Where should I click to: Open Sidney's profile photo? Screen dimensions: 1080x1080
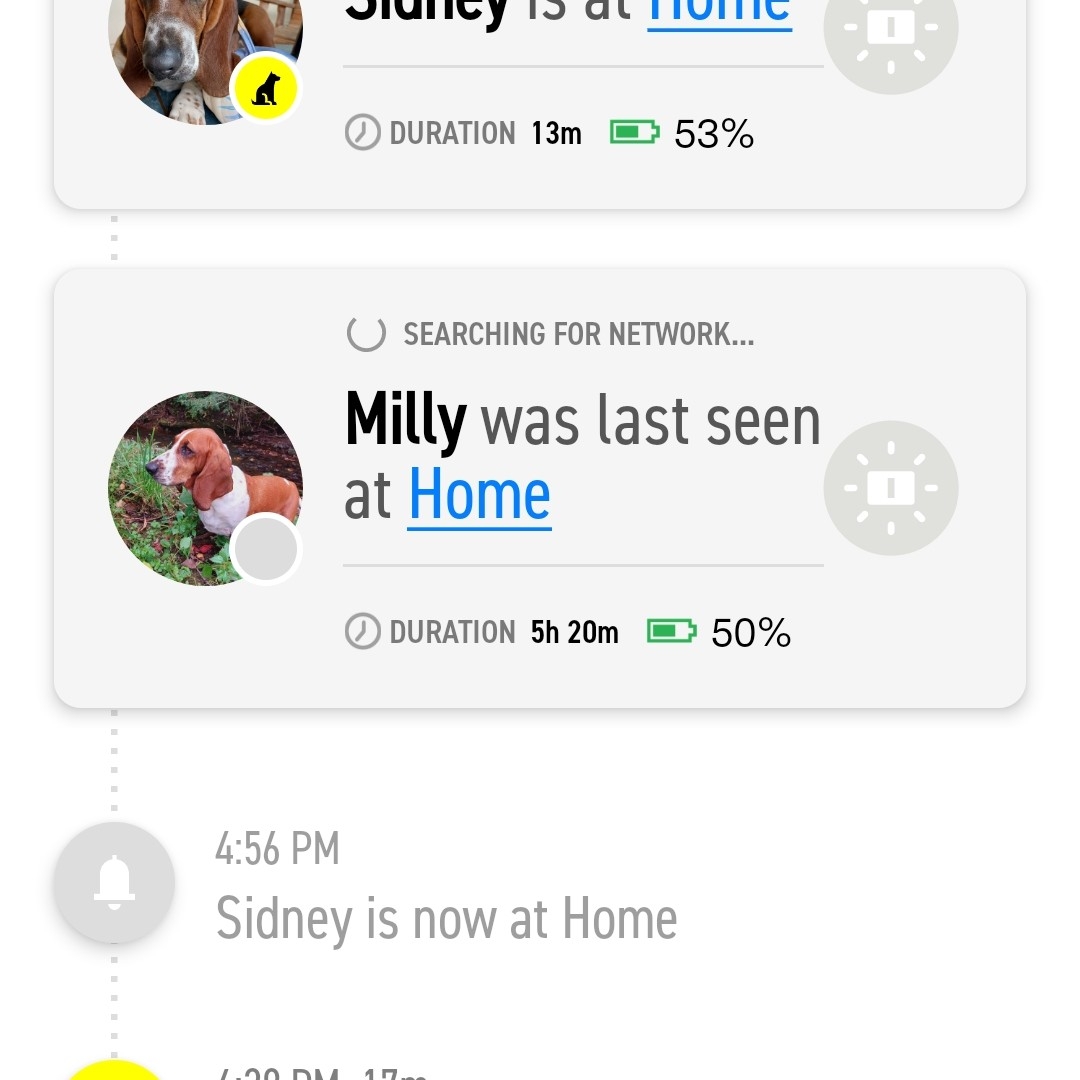(190, 50)
